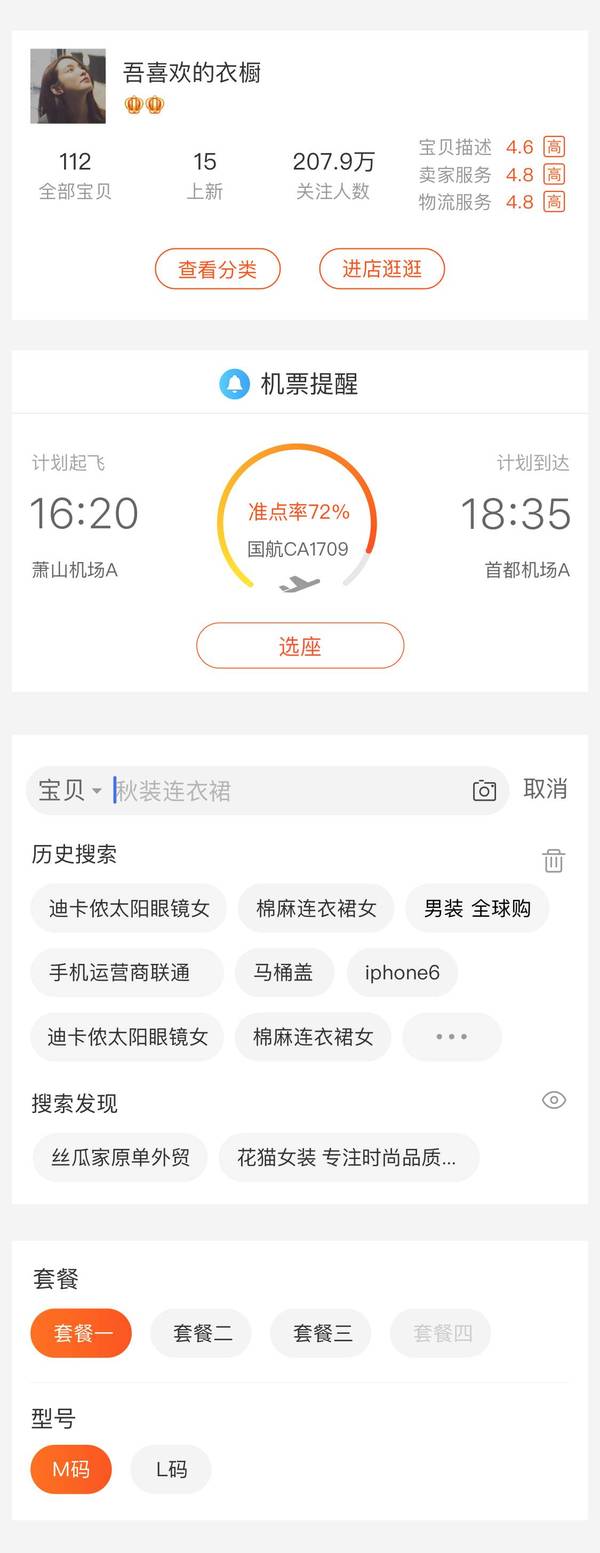Cancel the search with 取消
600x1553 pixels.
(x=545, y=789)
